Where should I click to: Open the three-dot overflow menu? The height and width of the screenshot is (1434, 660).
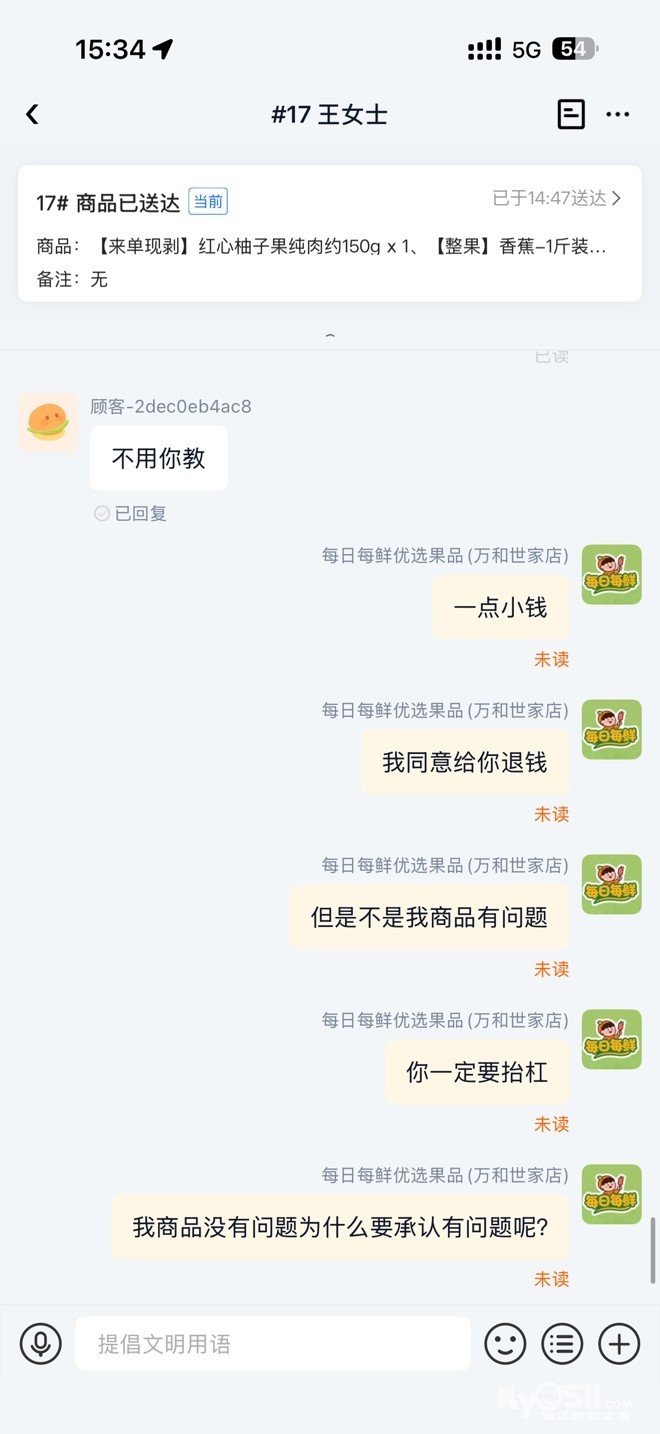(x=618, y=114)
